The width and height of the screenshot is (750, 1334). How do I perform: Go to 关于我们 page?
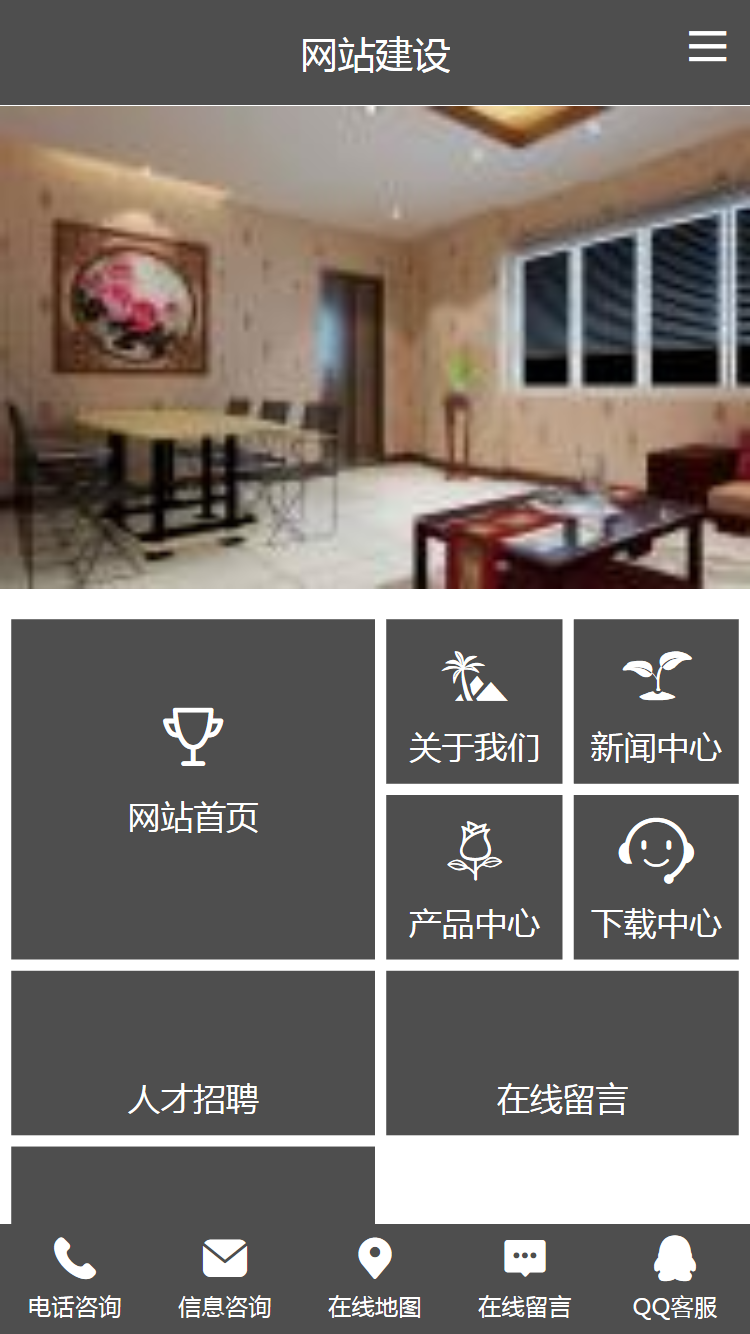(x=474, y=702)
